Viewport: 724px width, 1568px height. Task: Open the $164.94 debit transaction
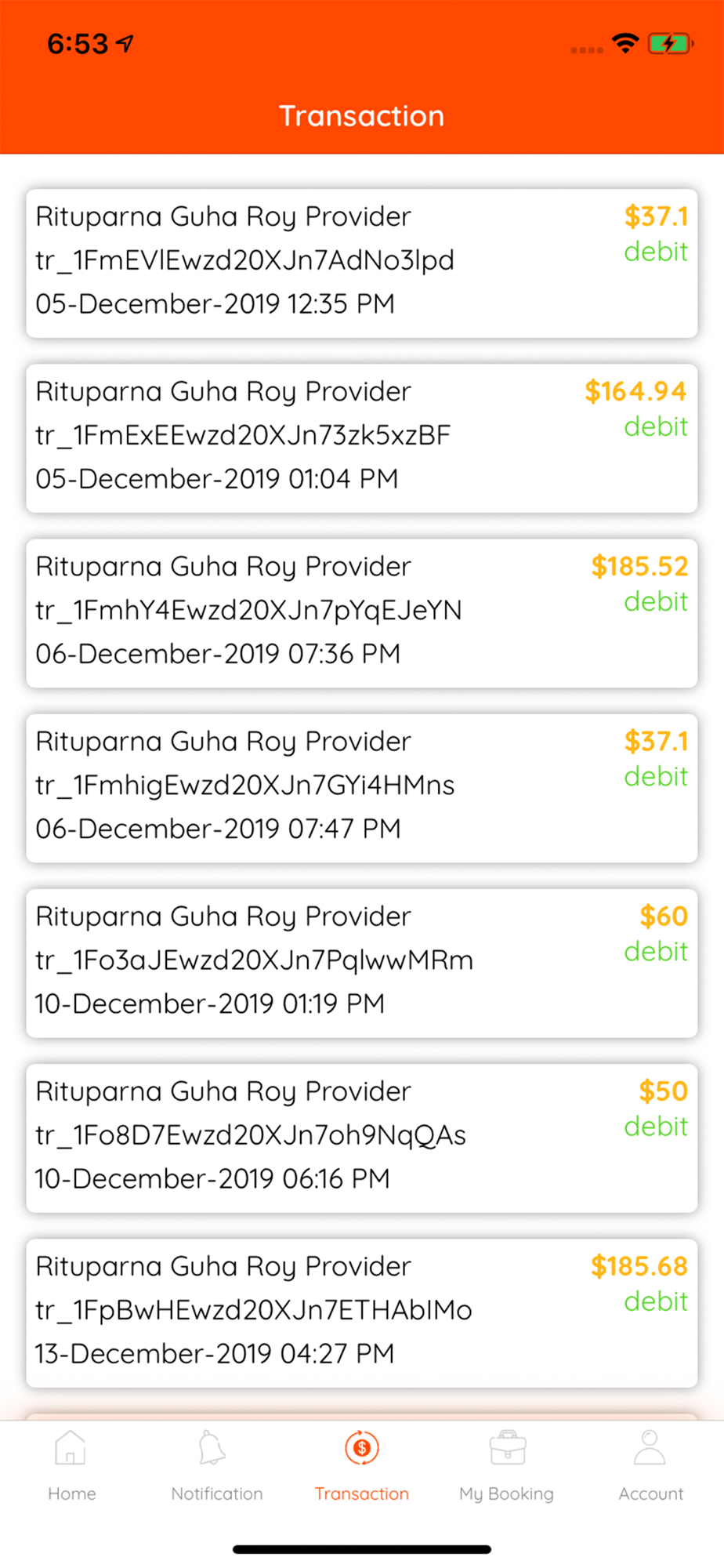click(362, 438)
